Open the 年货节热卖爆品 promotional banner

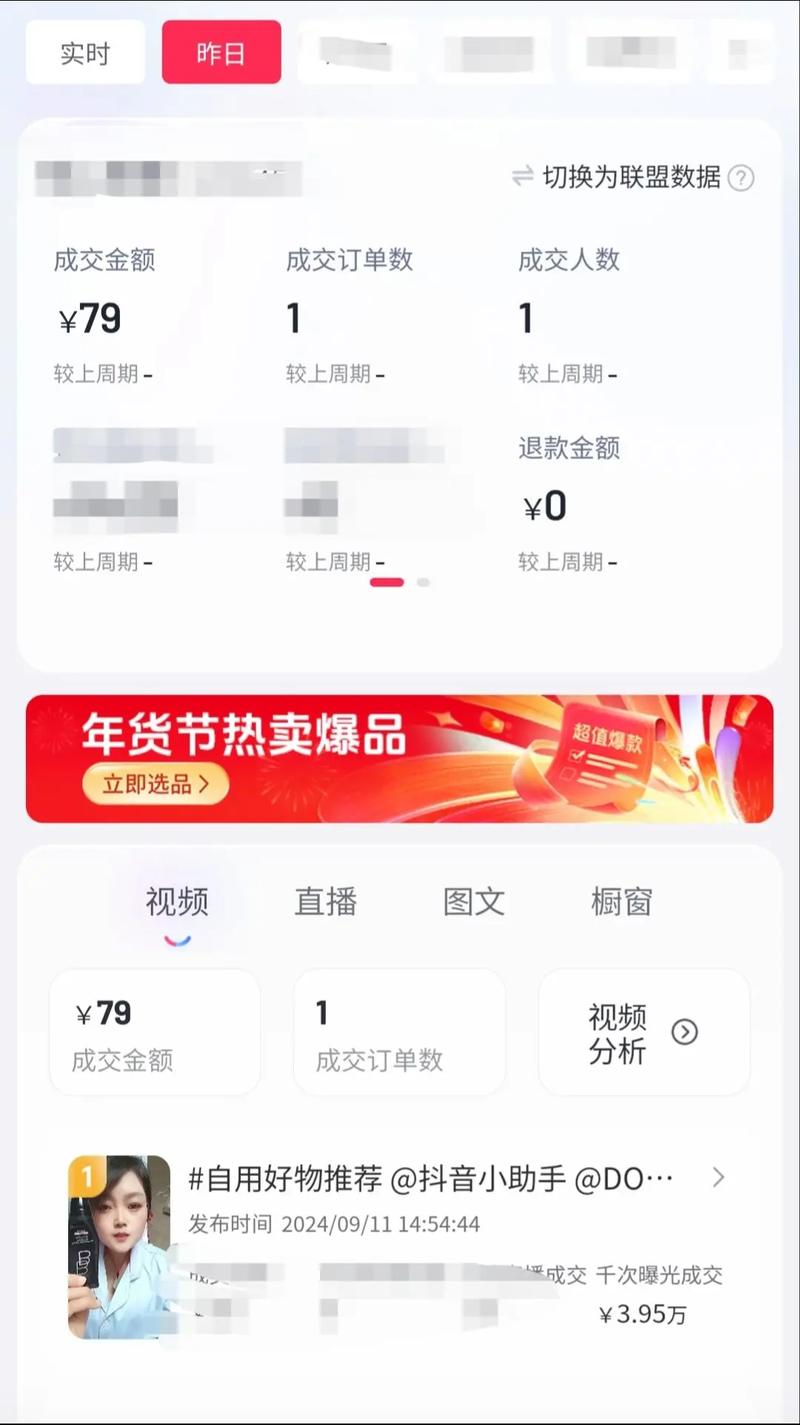tap(400, 758)
